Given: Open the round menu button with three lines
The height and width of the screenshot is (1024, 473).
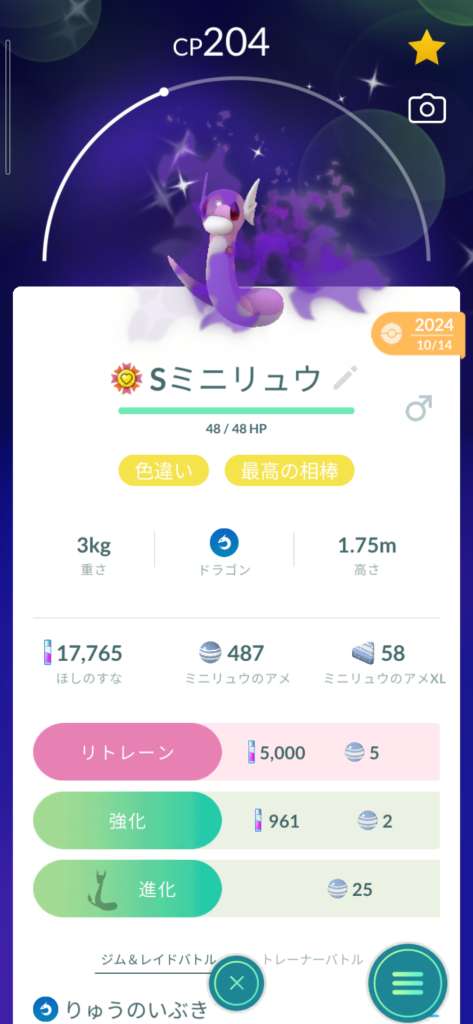Looking at the screenshot, I should (408, 983).
